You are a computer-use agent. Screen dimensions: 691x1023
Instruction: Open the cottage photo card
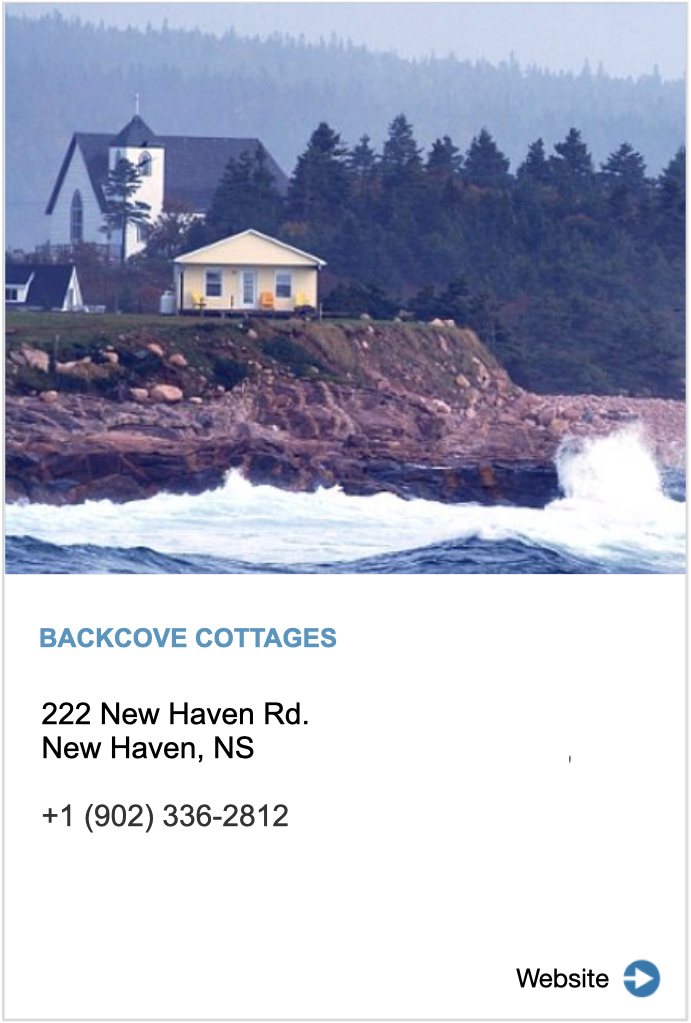[345, 290]
